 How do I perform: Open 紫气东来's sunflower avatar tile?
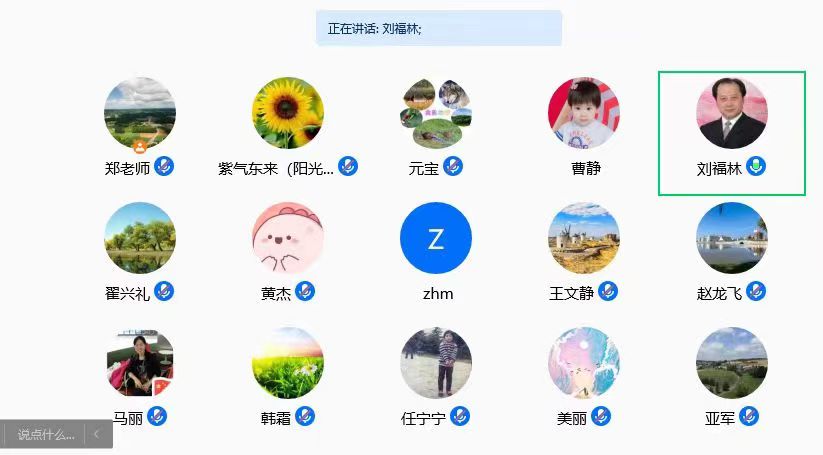coord(288,114)
